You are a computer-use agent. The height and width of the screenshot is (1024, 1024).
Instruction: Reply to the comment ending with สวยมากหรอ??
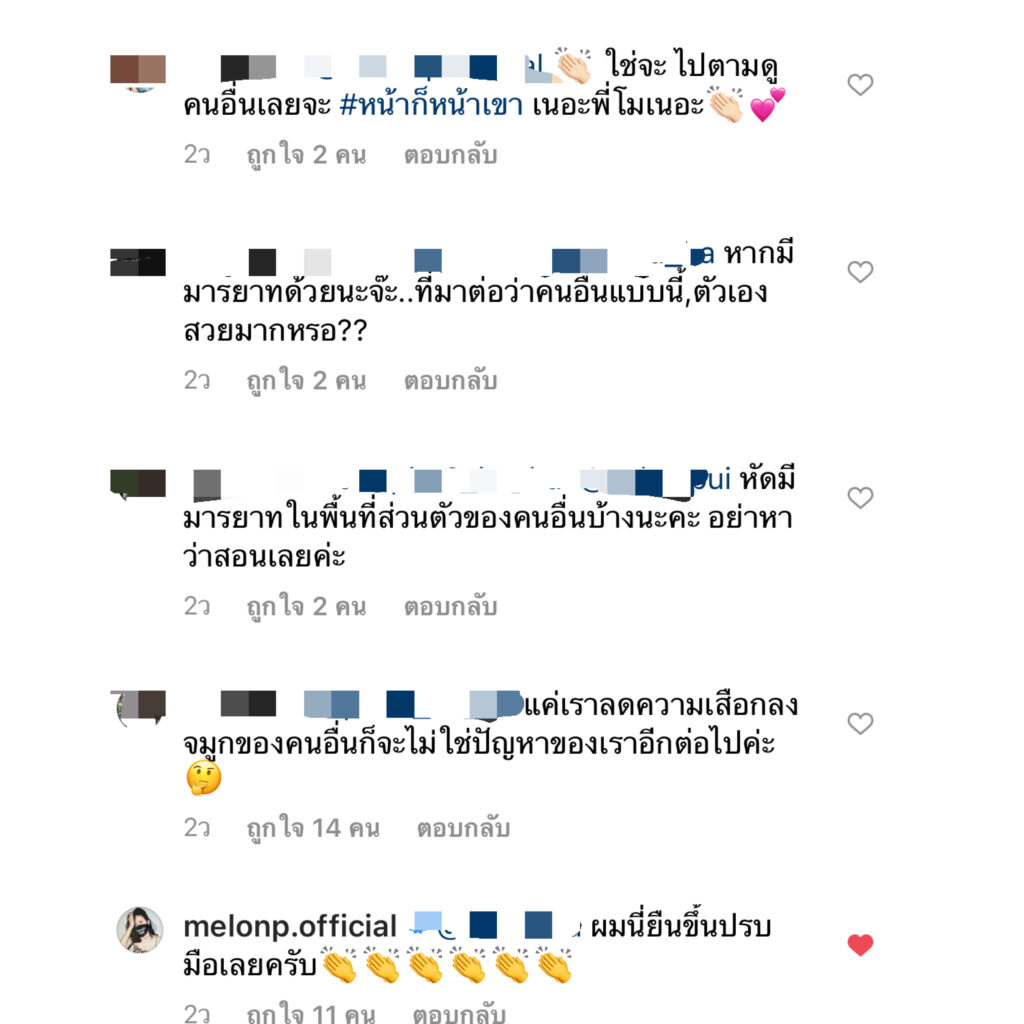[x=450, y=381]
